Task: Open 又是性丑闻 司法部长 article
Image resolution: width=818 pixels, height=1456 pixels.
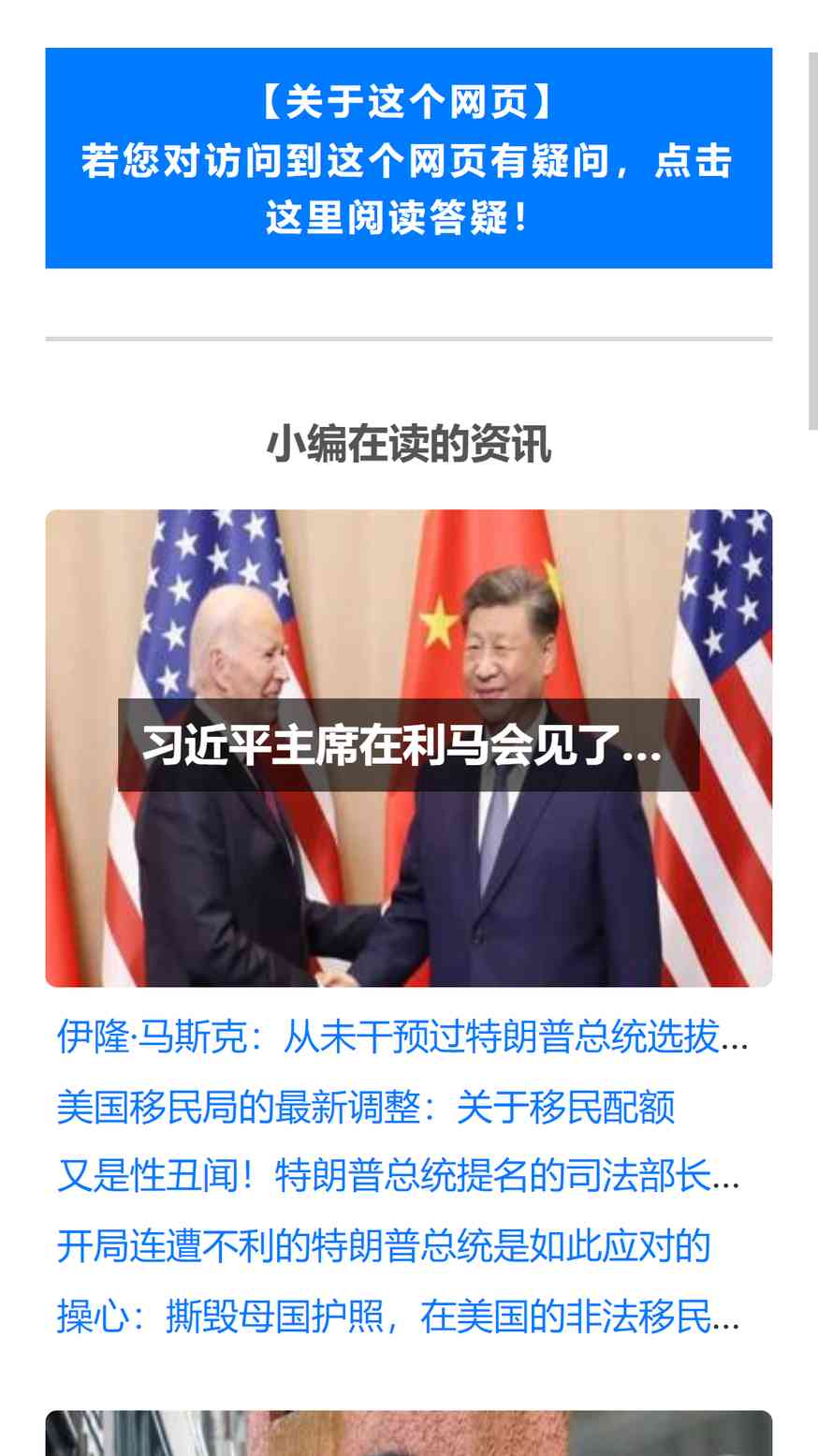Action: click(x=399, y=1176)
